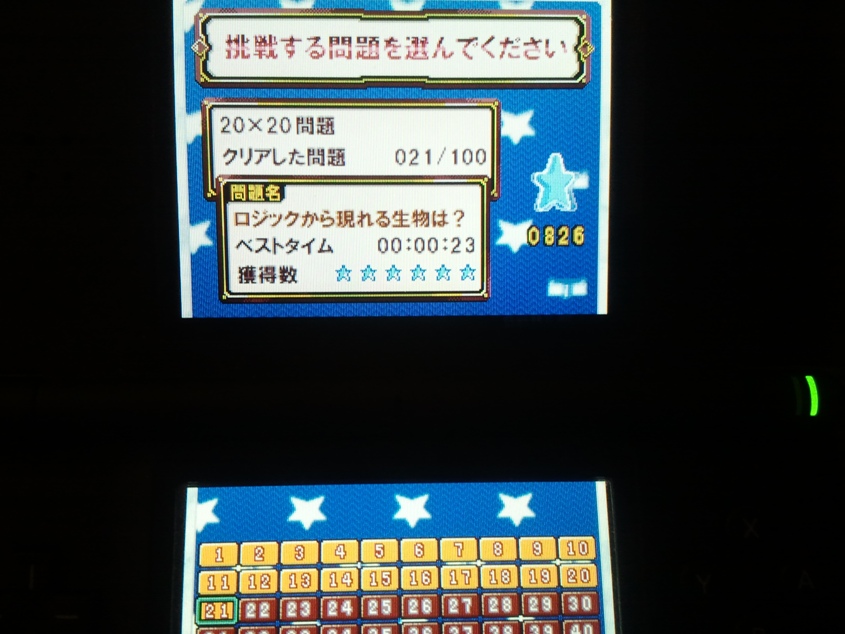Choose puzzle number 10

(x=576, y=548)
